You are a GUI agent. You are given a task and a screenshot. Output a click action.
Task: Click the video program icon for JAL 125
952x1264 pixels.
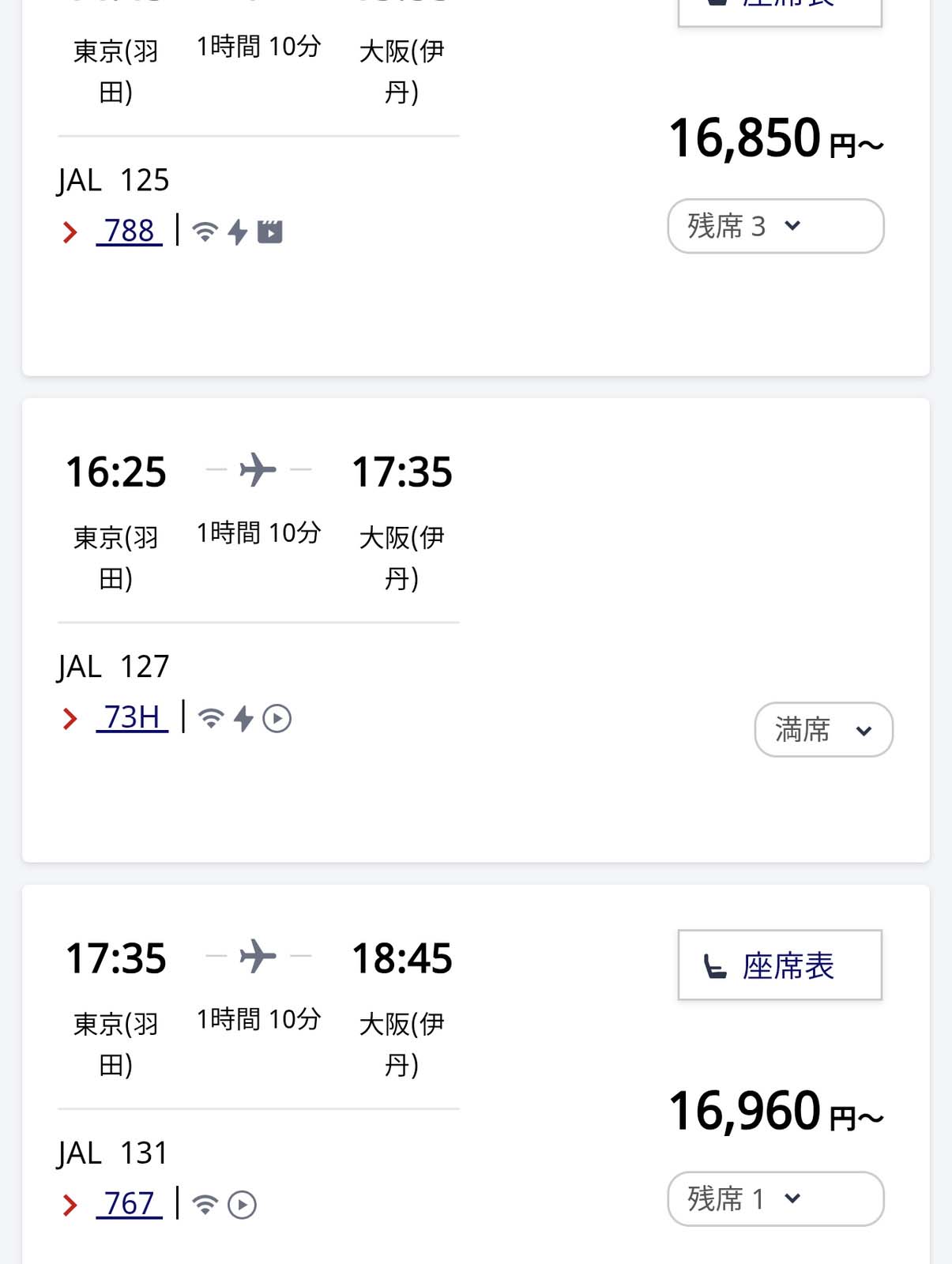[271, 230]
